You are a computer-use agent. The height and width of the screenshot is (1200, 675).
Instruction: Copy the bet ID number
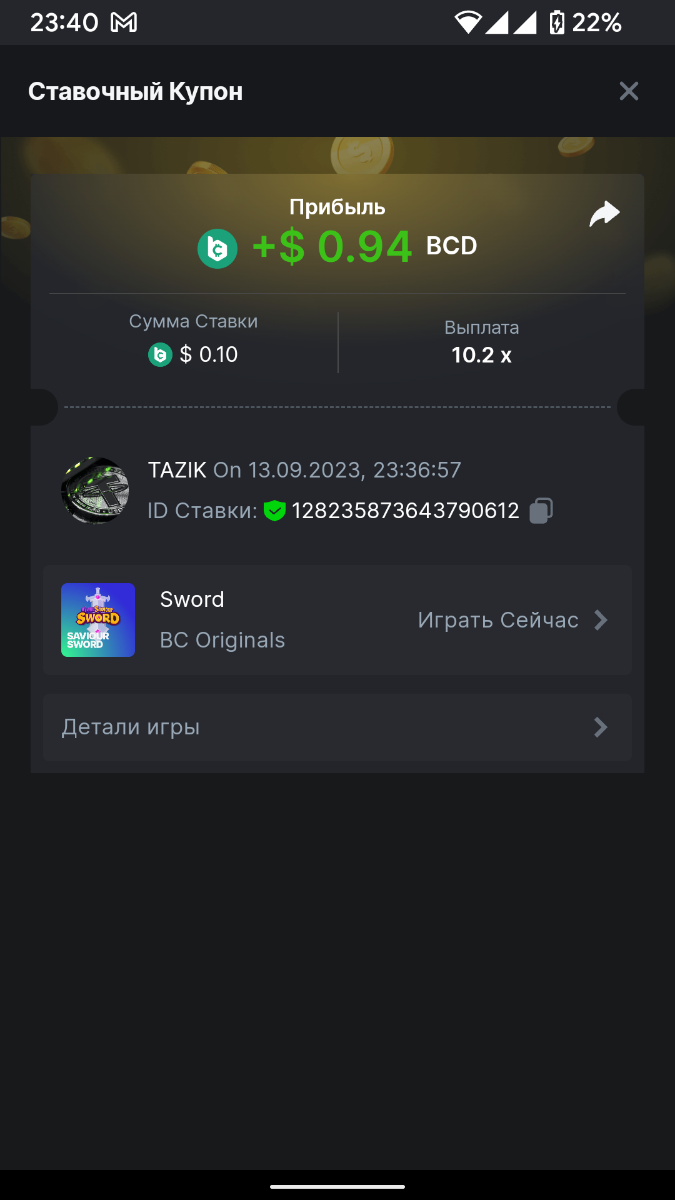(541, 511)
